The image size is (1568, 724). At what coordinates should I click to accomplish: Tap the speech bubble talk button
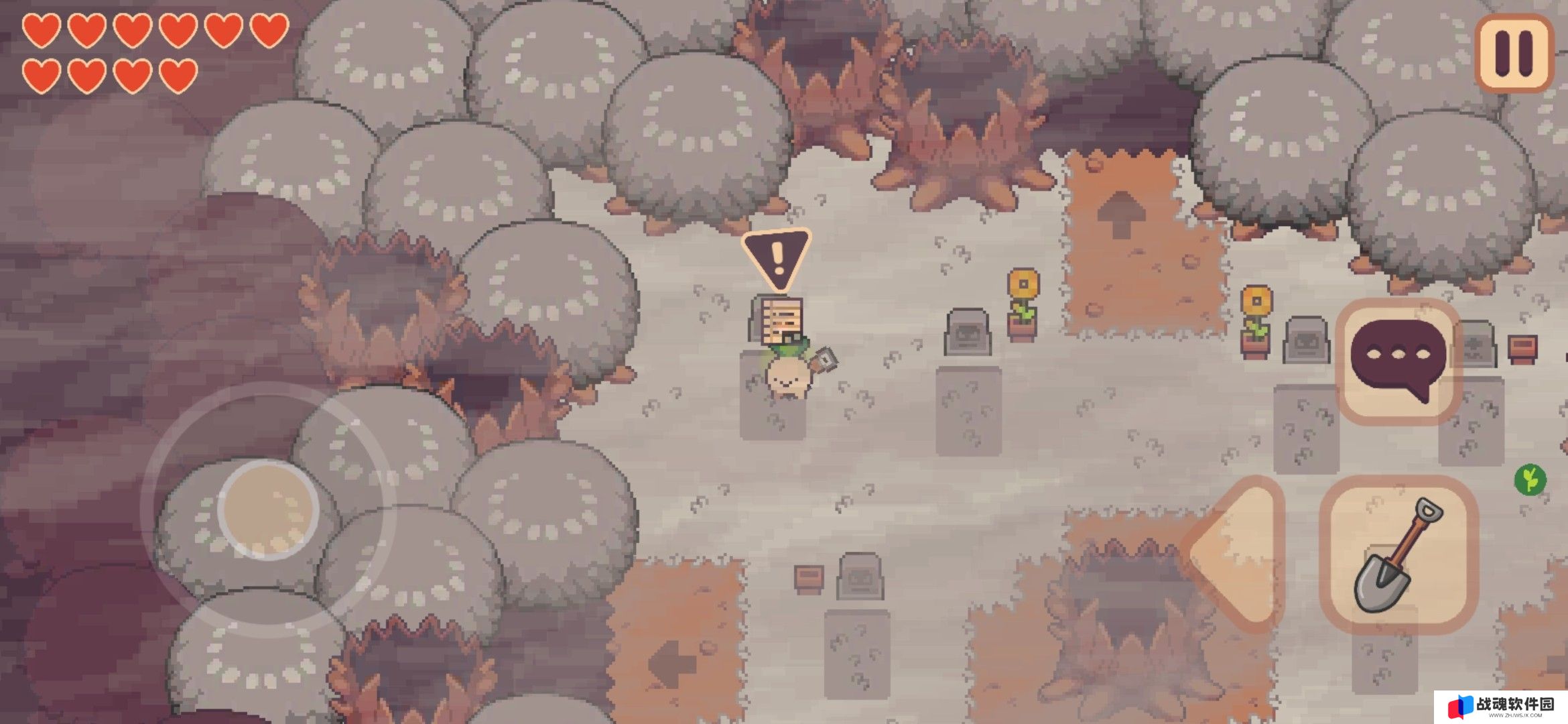[x=1399, y=361]
